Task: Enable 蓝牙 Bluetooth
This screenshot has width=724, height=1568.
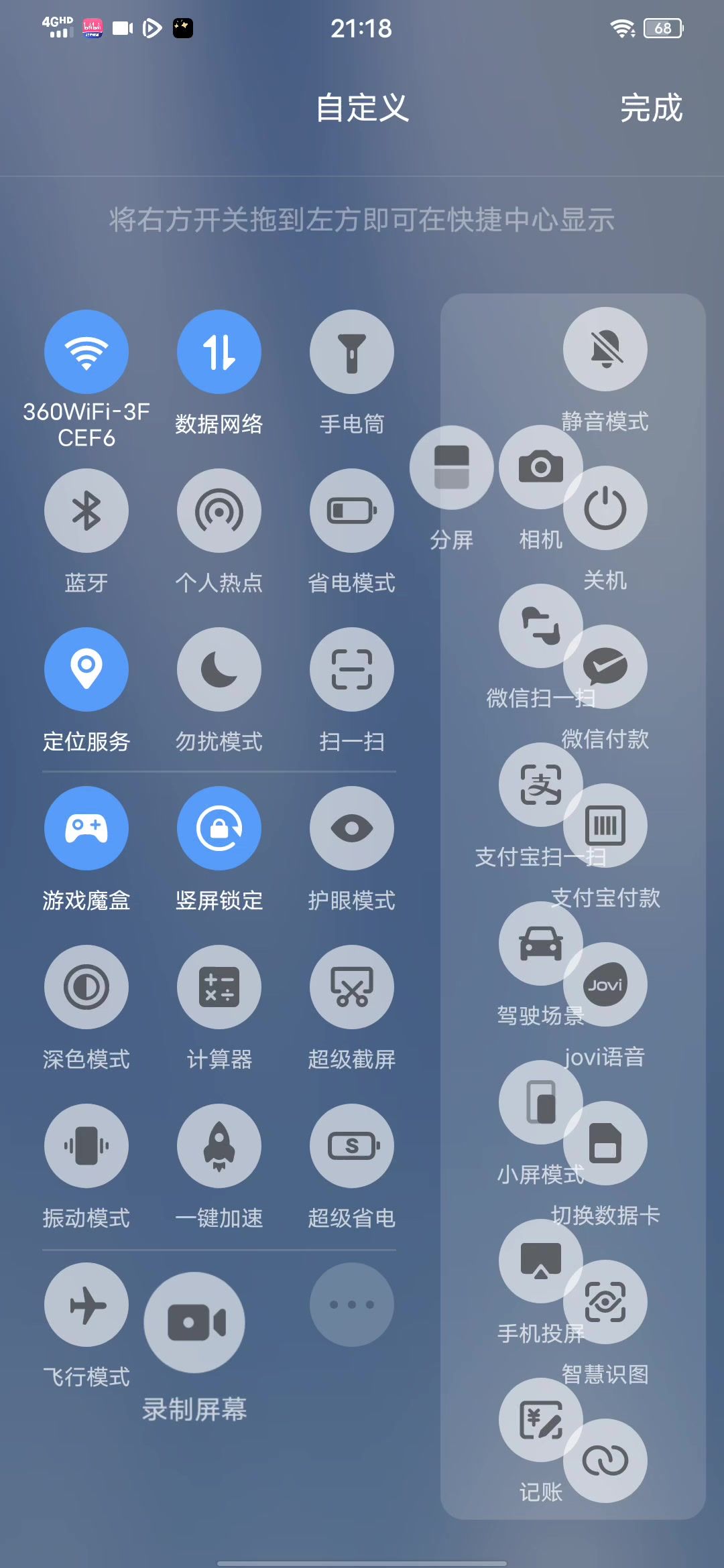Action: pyautogui.click(x=86, y=511)
